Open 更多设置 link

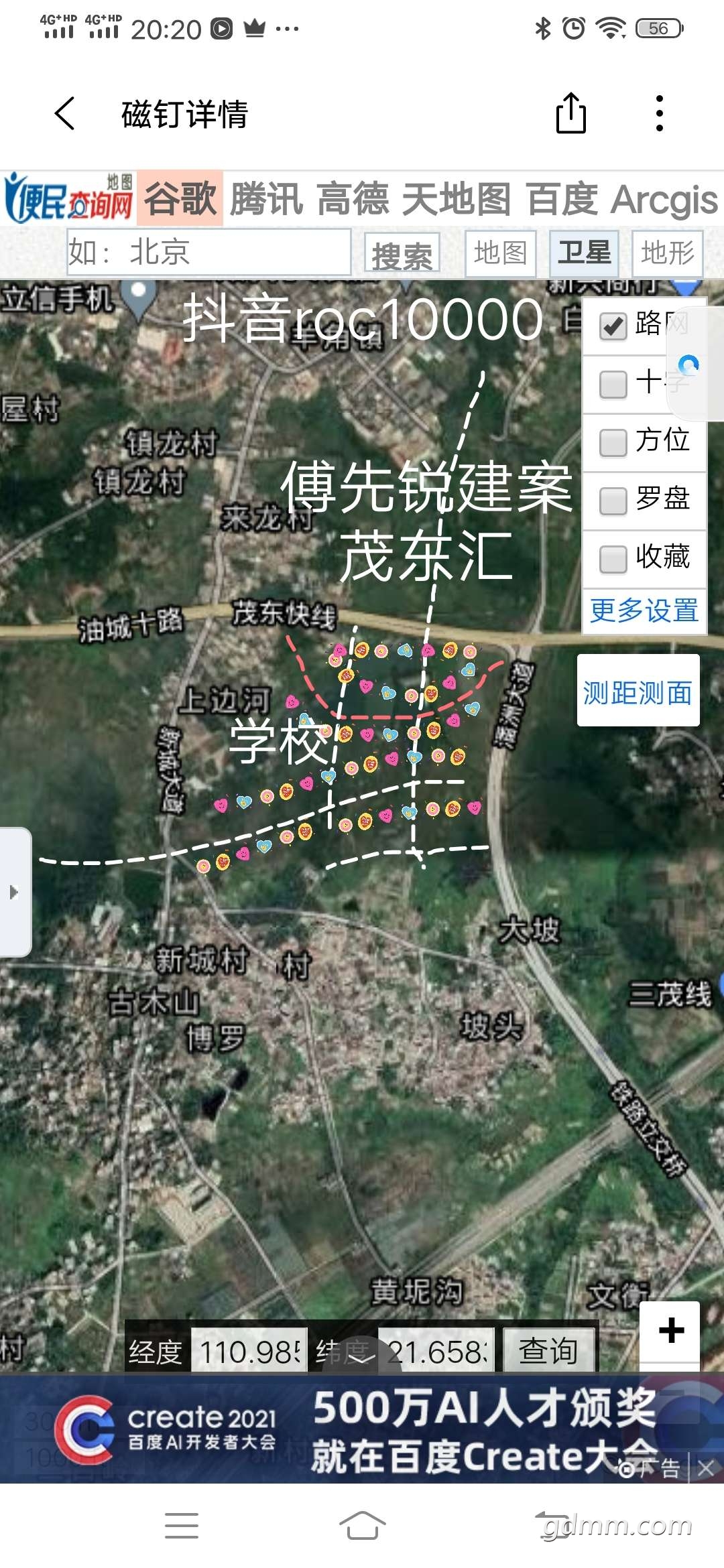[x=644, y=610]
